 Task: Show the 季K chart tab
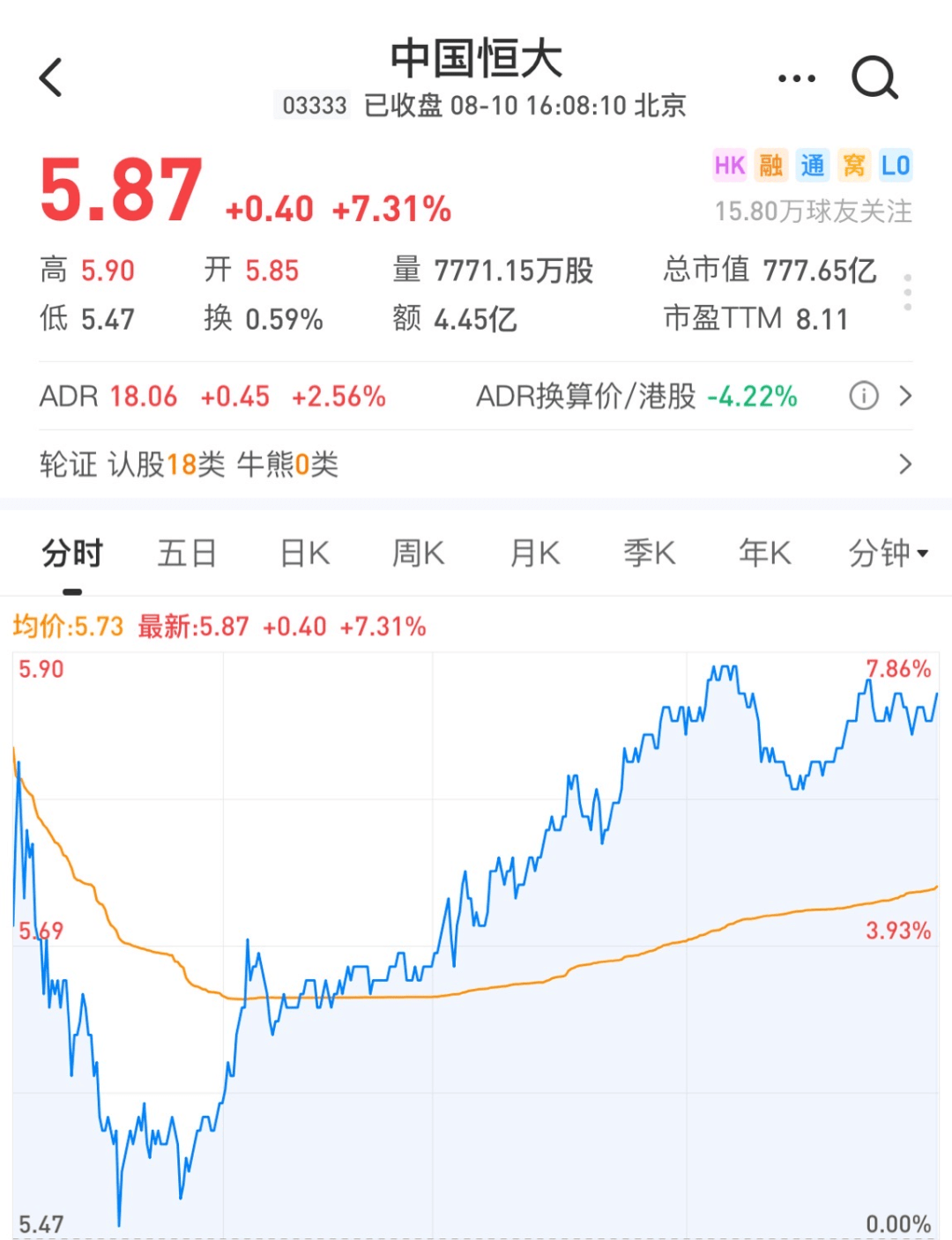(x=650, y=553)
